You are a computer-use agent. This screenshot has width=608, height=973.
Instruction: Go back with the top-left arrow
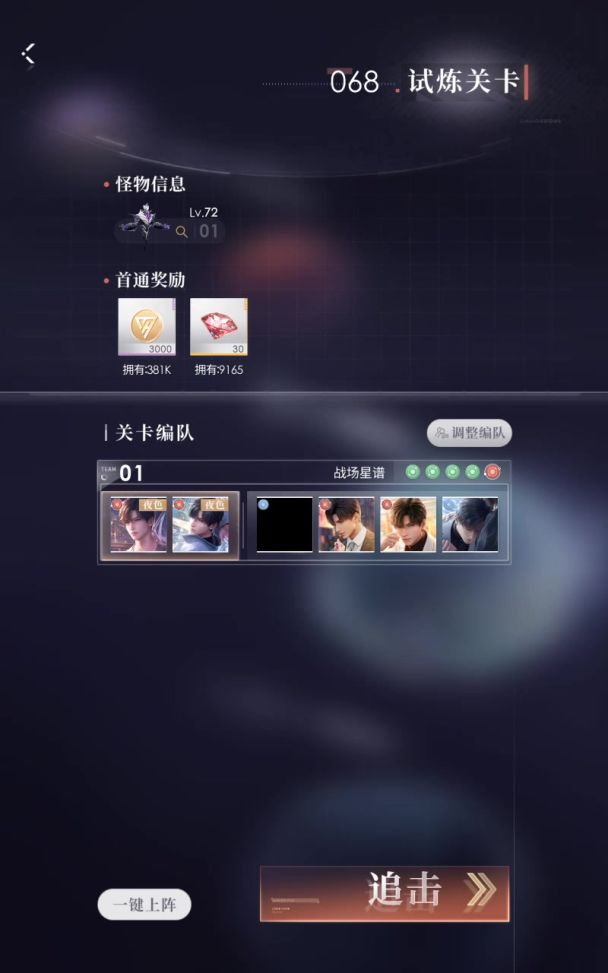28,54
